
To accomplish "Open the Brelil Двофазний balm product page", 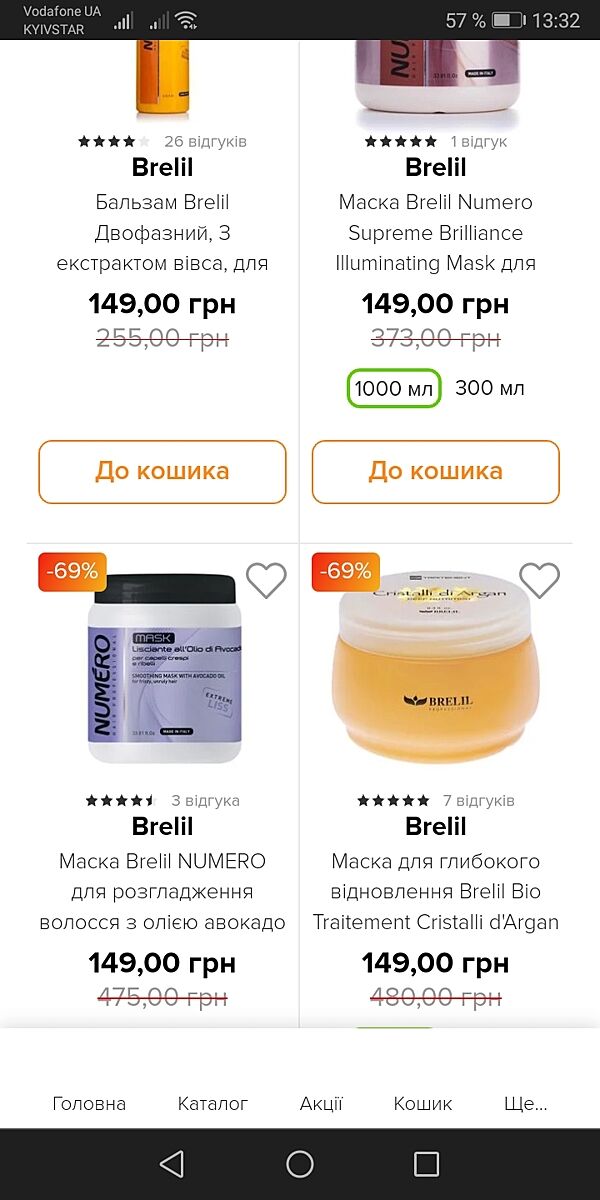I will (x=162, y=233).
